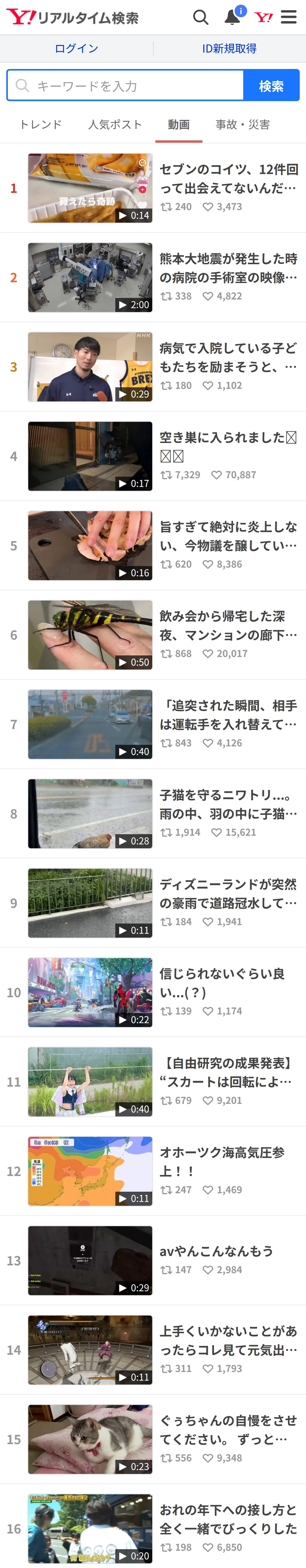The height and width of the screenshot is (1568, 306).
Task: Open the search magnifier icon in header
Action: 201,17
